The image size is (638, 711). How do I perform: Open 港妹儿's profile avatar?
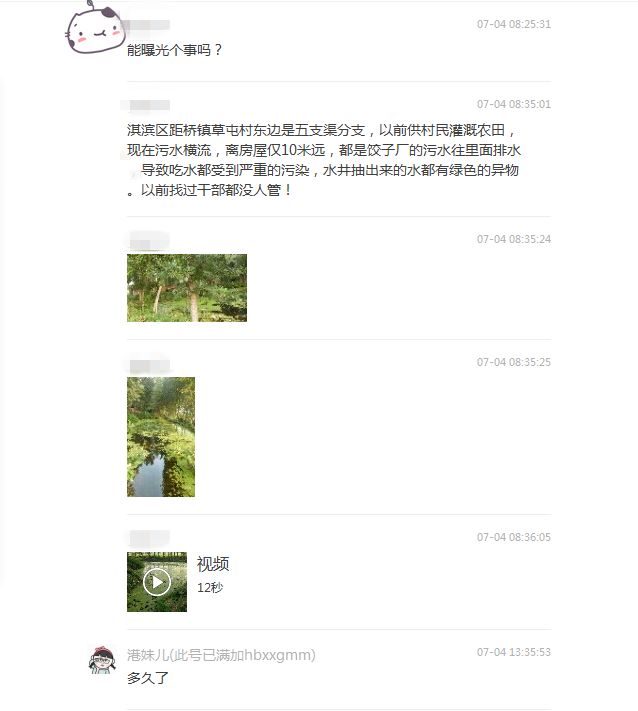point(102,660)
